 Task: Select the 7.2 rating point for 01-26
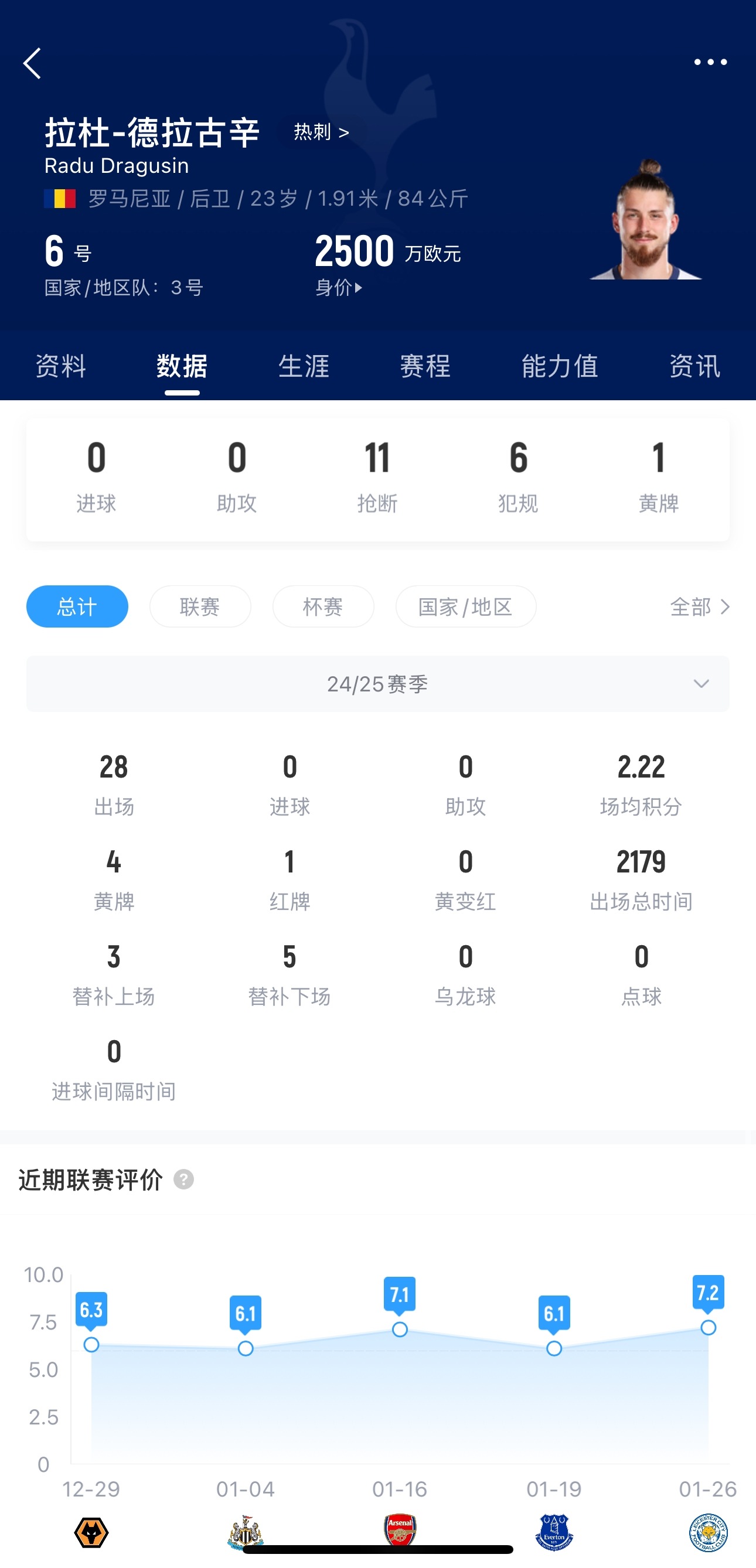point(708,1327)
